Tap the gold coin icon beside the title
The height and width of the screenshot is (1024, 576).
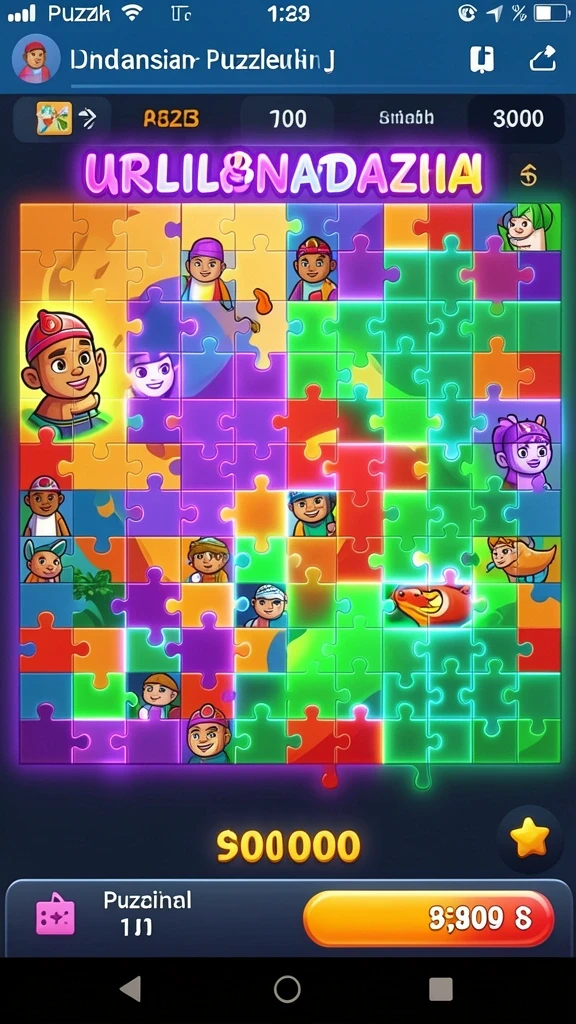tap(528, 175)
